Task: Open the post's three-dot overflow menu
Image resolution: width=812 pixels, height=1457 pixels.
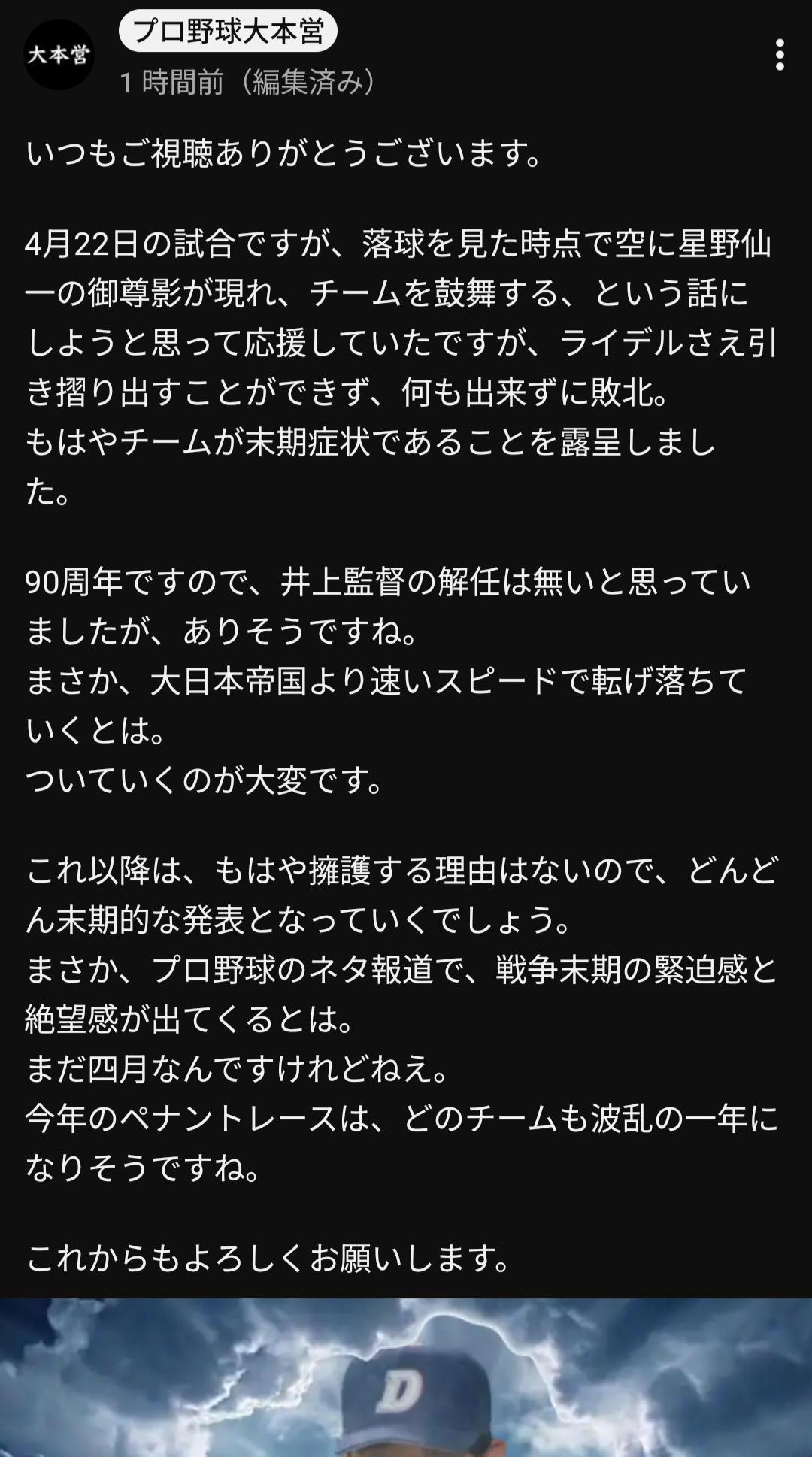Action: (x=780, y=55)
